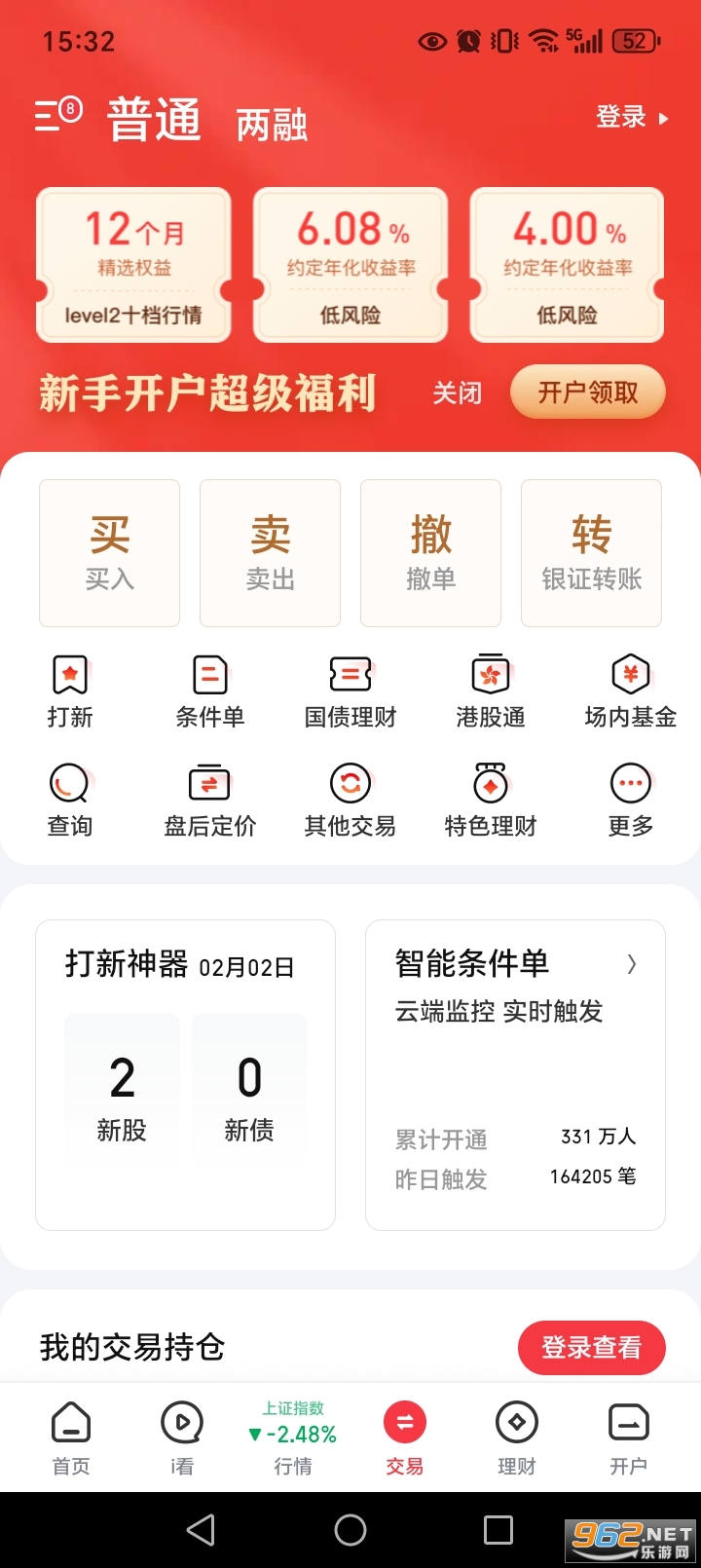This screenshot has width=701, height=1568.
Task: Switch to the 两融 margin tab
Action: pos(272,127)
